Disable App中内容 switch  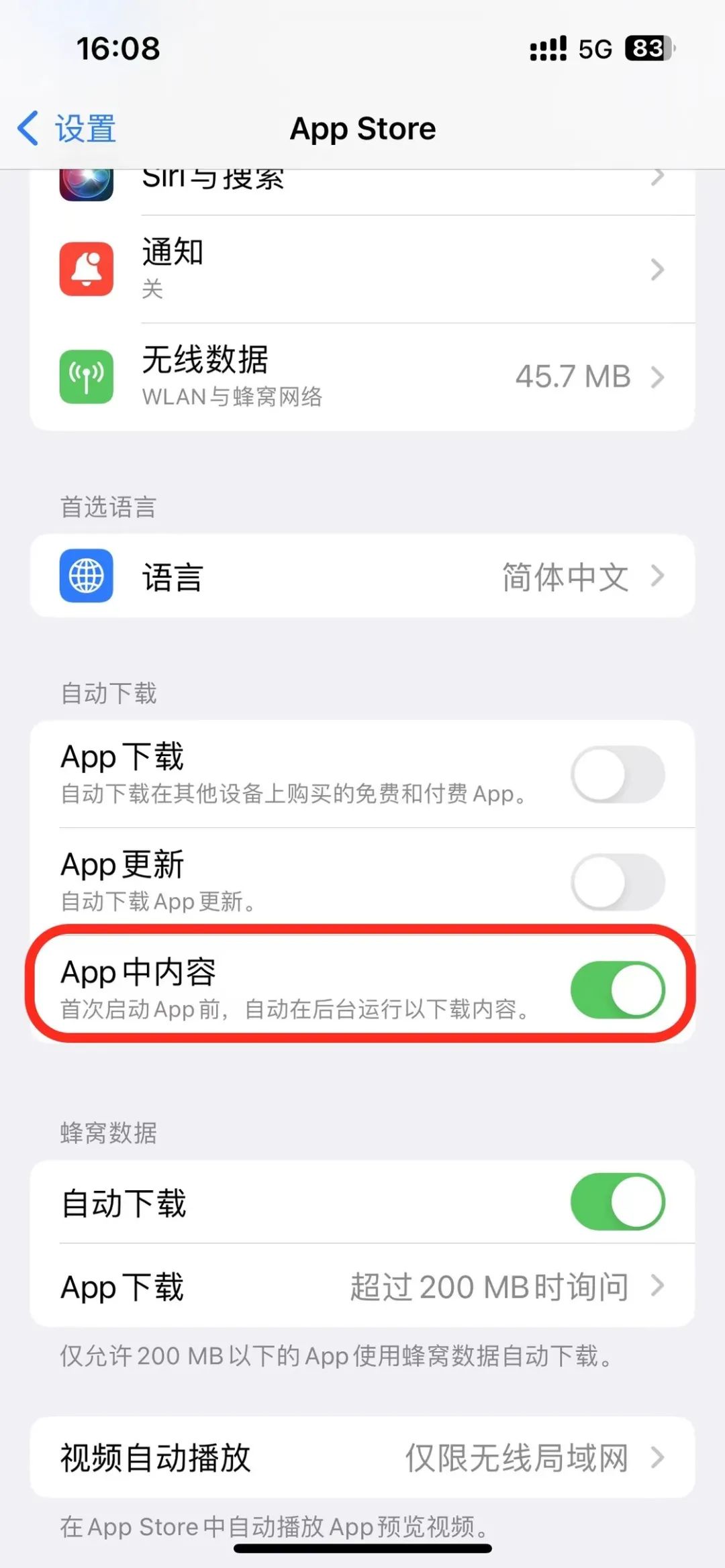click(617, 990)
